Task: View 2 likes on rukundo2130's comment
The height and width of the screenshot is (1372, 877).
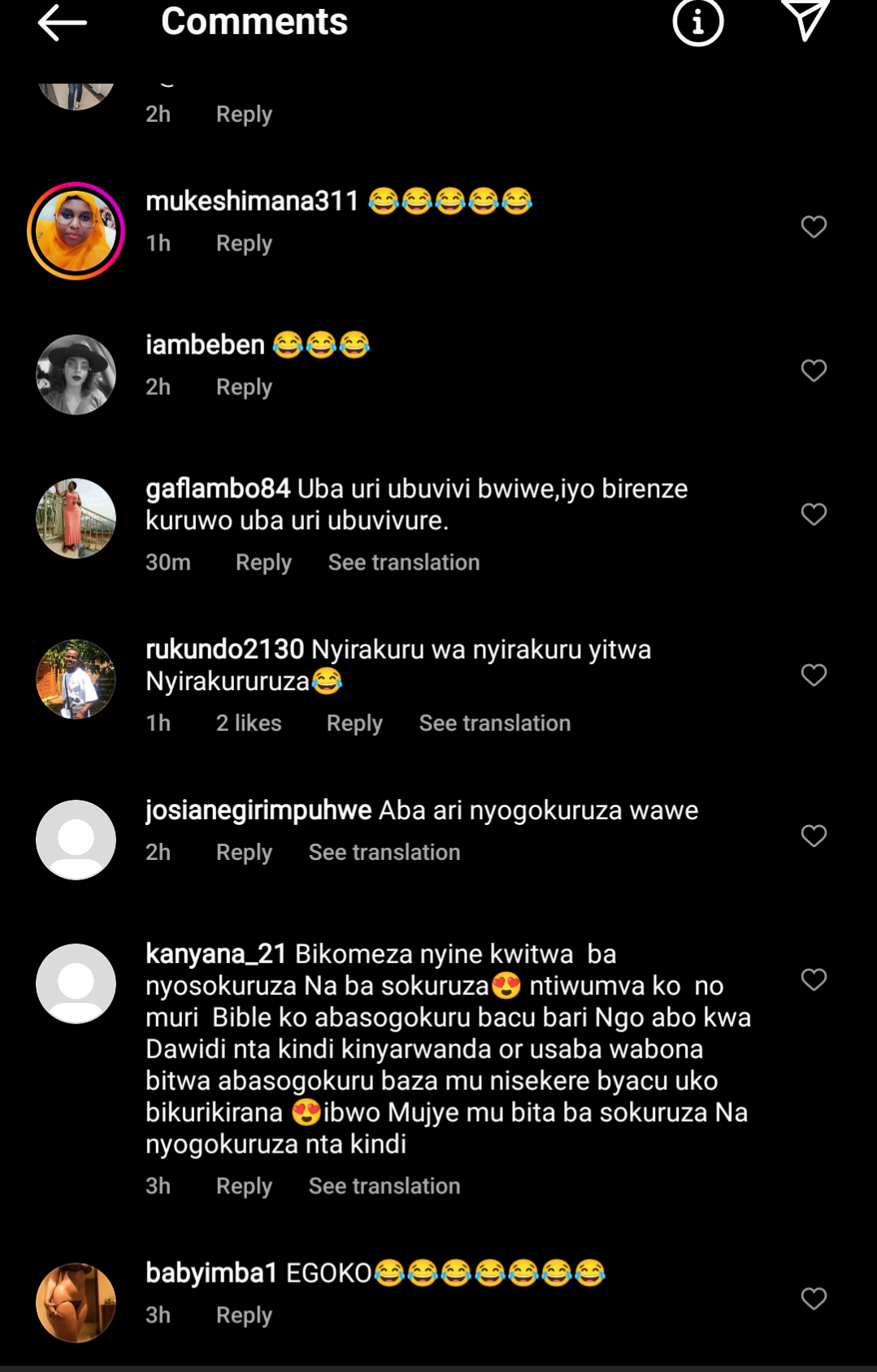Action: coord(249,723)
